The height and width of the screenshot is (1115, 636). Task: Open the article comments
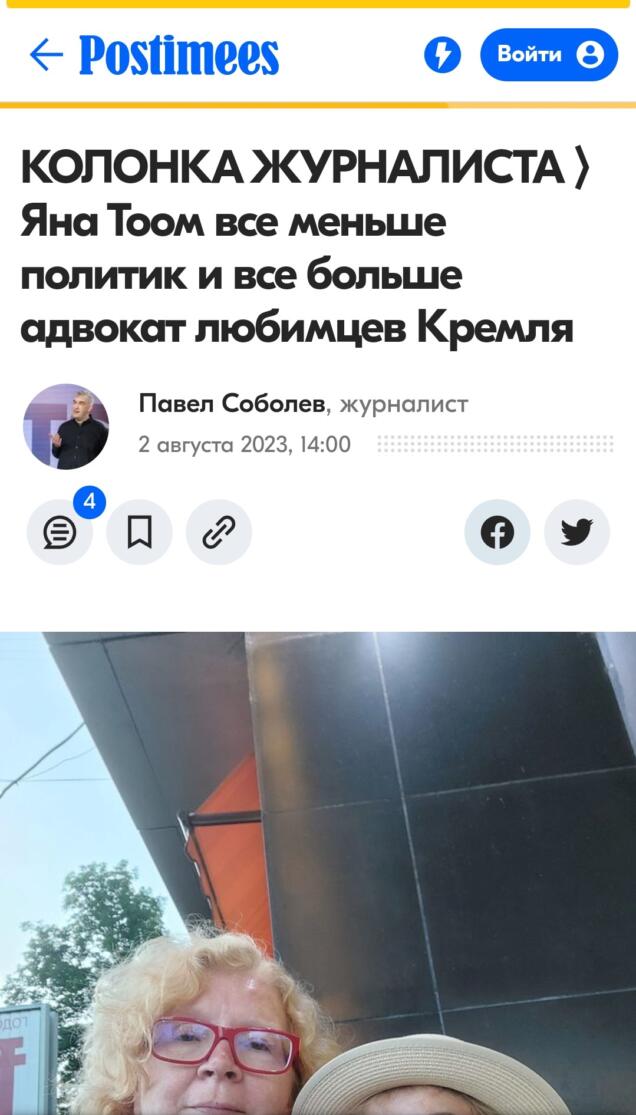pos(60,532)
